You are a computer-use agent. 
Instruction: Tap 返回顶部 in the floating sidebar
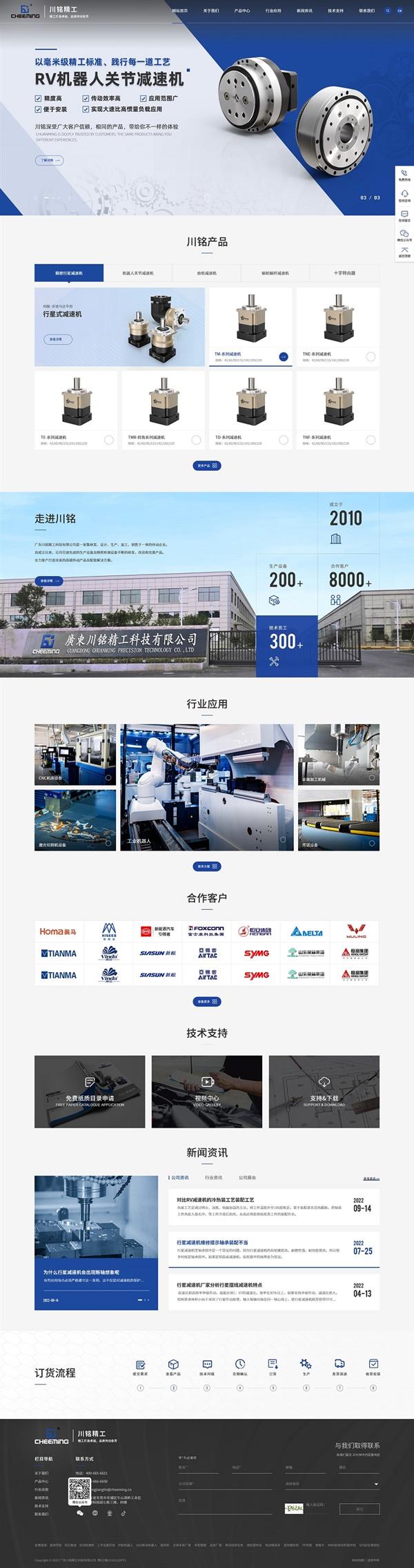point(404,252)
